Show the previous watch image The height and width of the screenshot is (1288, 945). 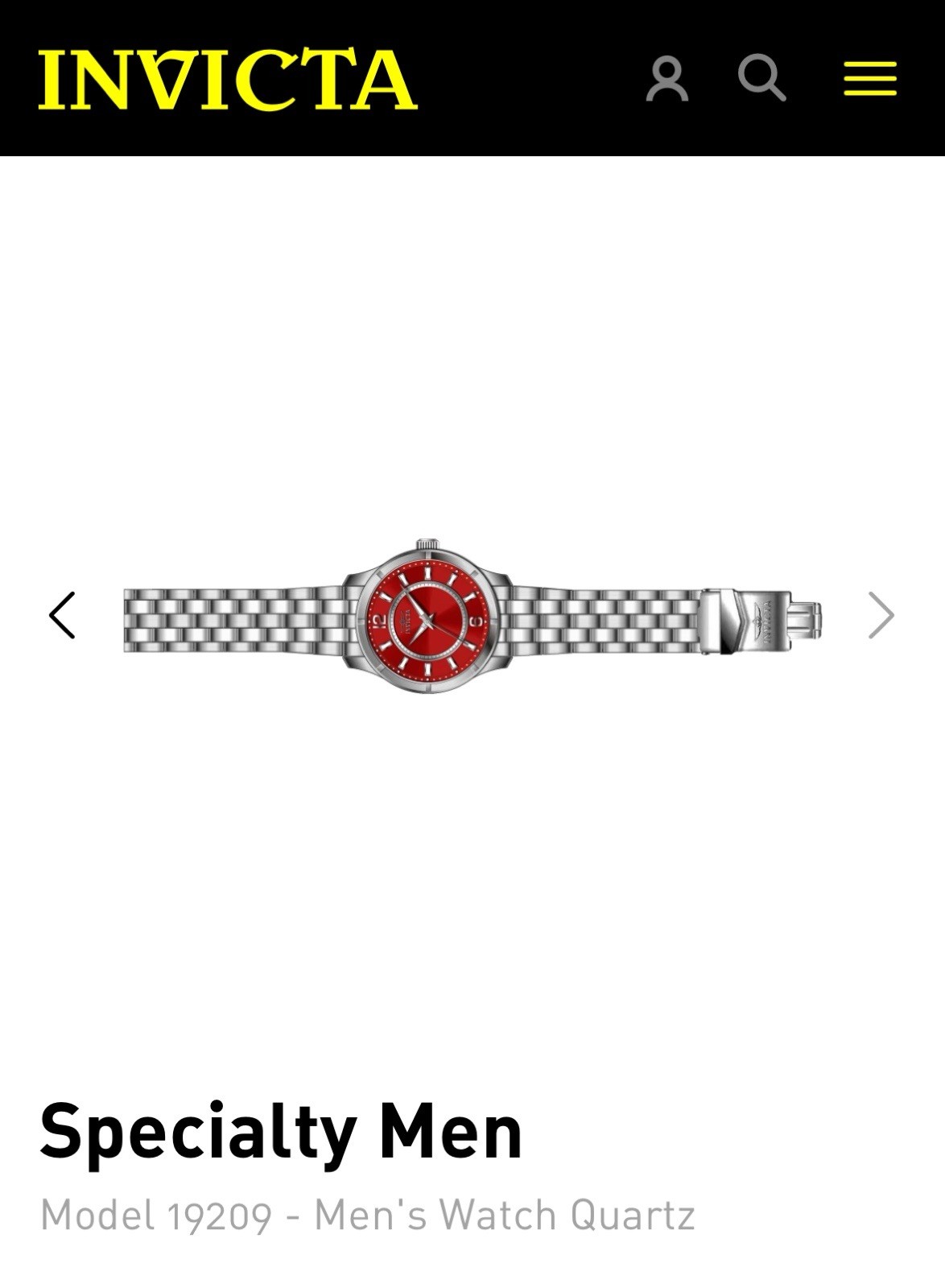pyautogui.click(x=62, y=615)
